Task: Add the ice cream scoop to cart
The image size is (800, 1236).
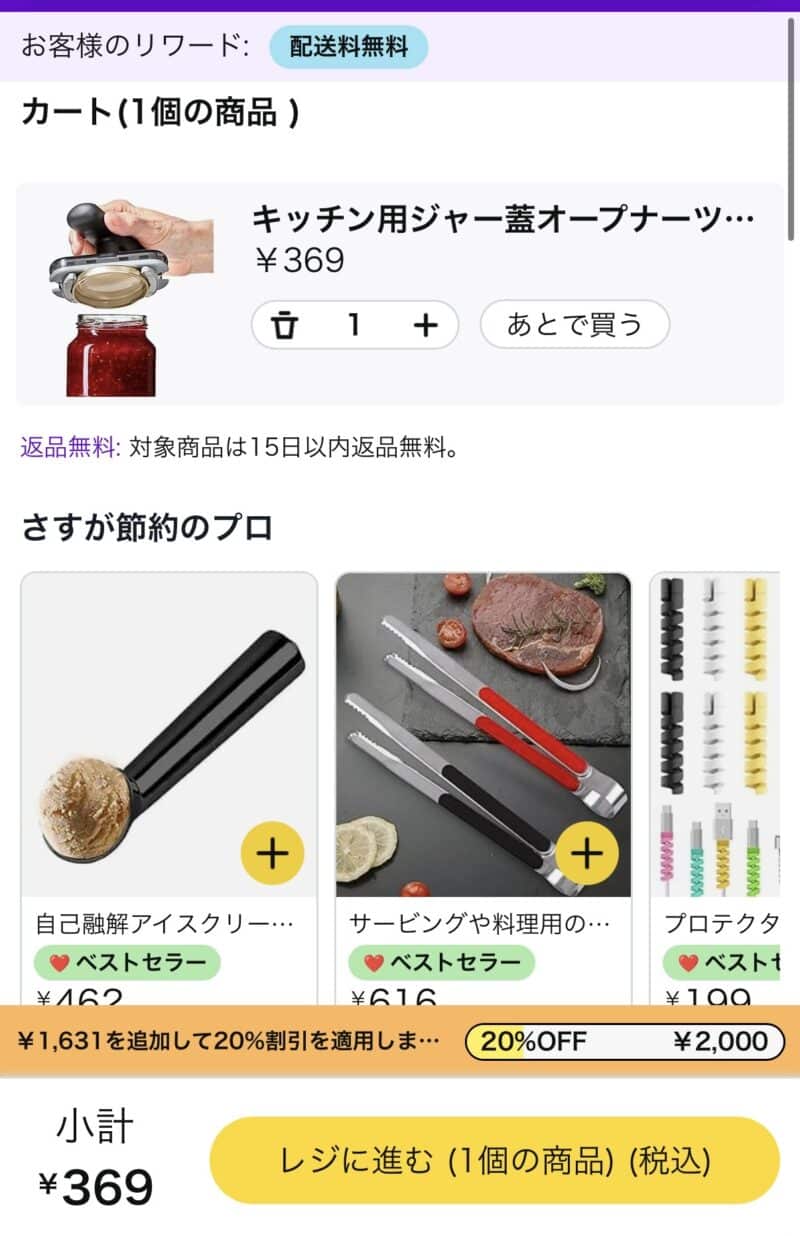Action: (x=272, y=853)
